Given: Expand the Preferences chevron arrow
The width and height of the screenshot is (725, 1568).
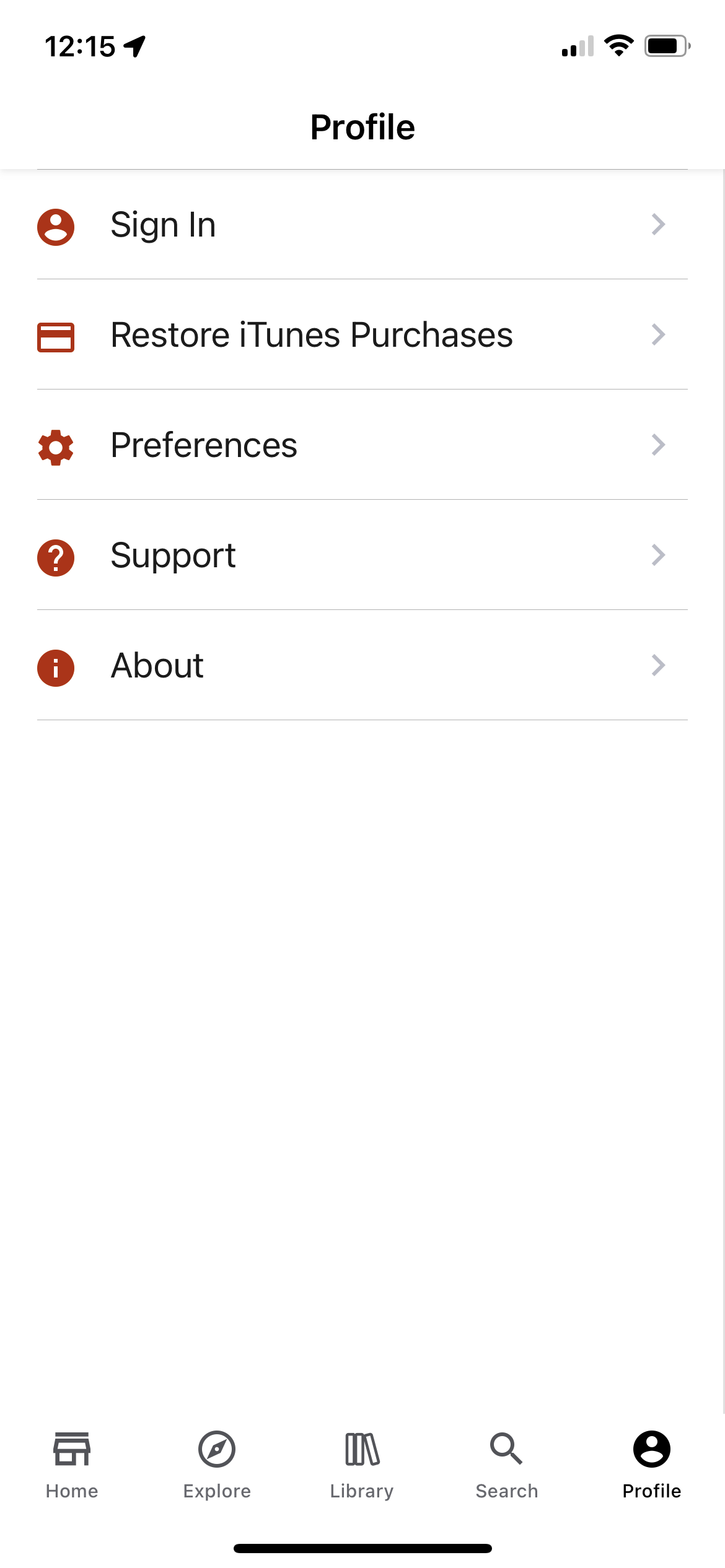Looking at the screenshot, I should (659, 445).
